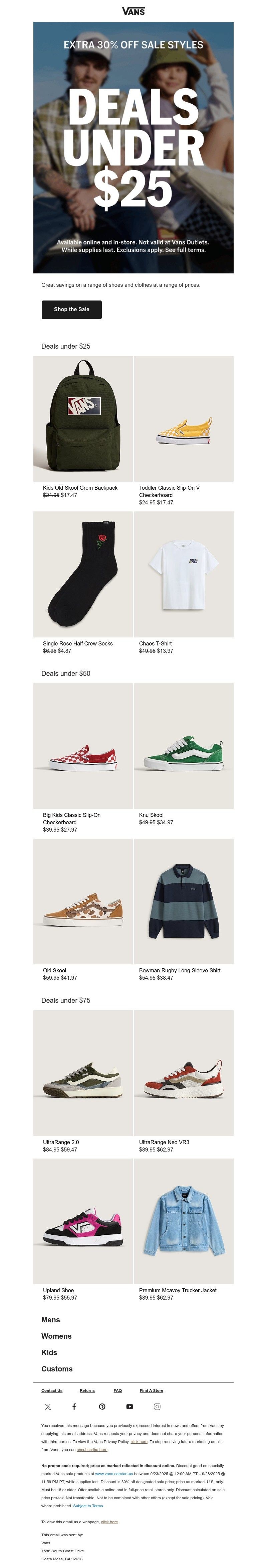This screenshot has width=267, height=1568.
Task: Open Single Rose Half Crew Socks item
Action: [x=83, y=574]
